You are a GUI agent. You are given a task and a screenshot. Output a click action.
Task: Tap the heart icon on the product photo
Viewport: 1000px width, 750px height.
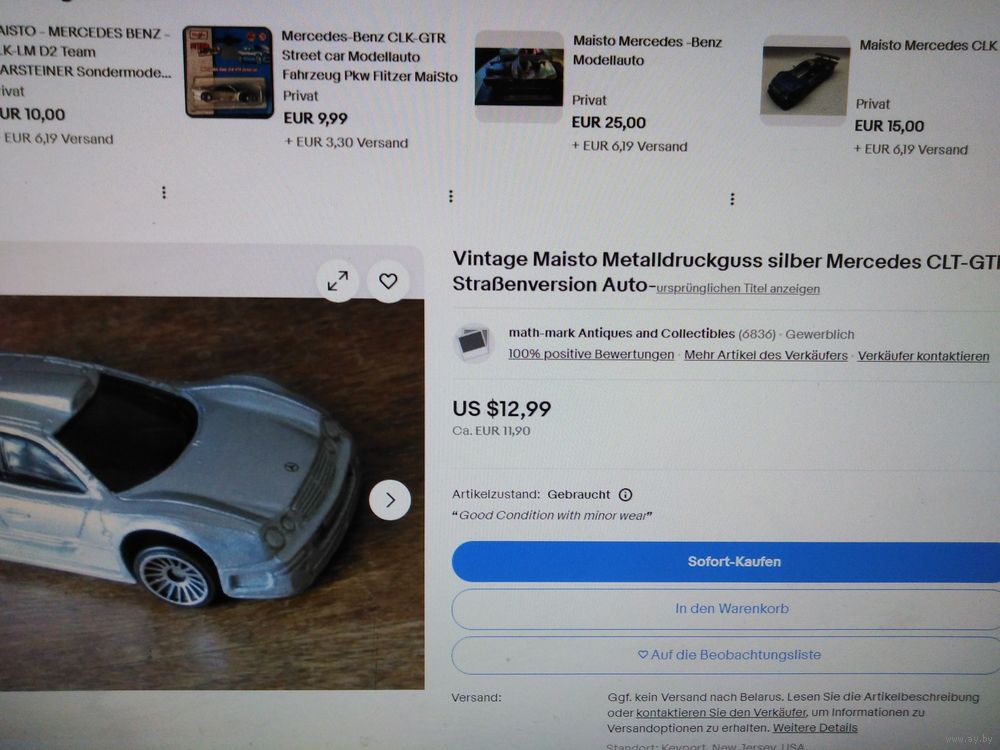tap(388, 281)
